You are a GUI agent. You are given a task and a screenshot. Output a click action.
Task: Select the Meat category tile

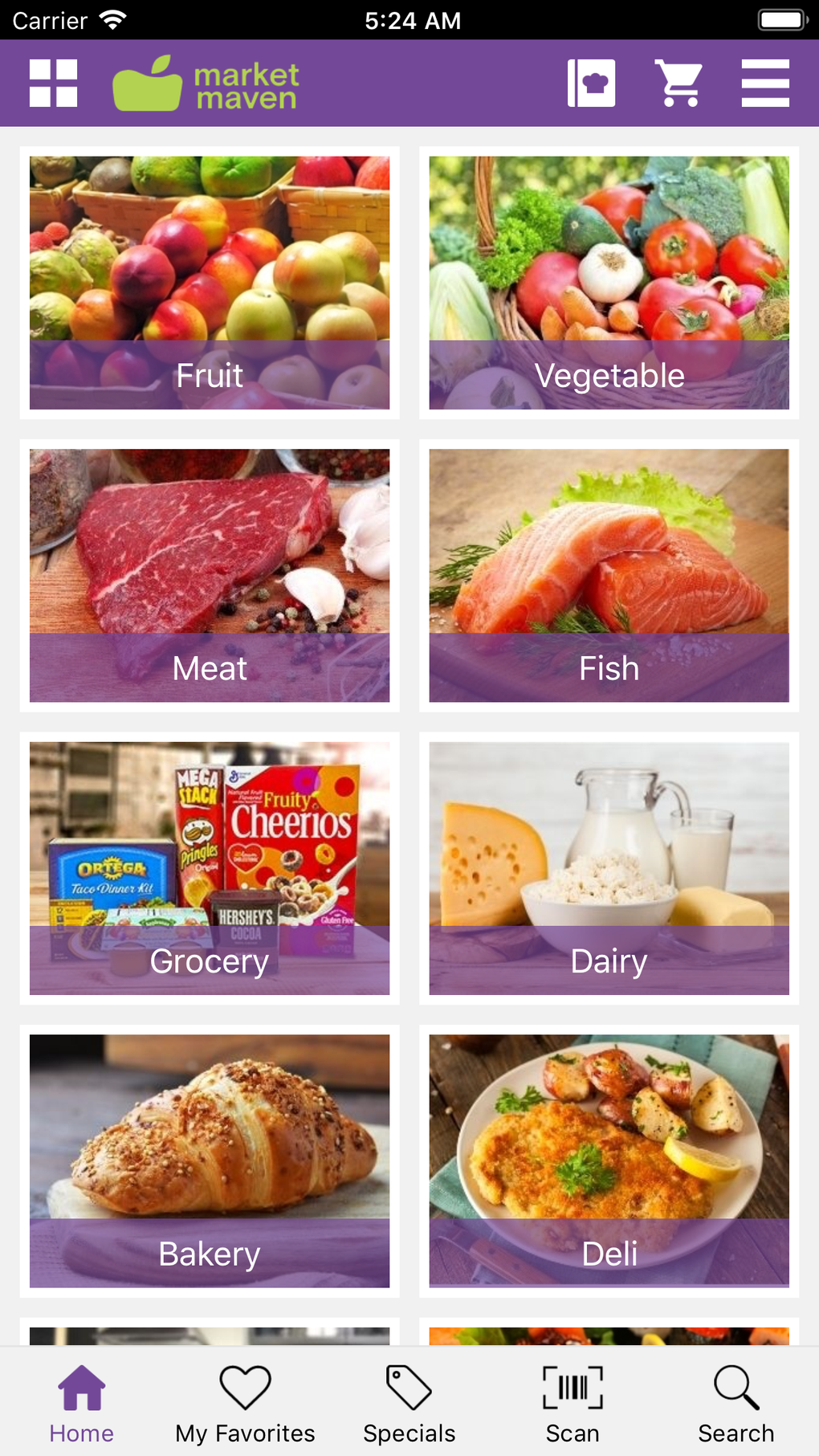[x=210, y=575]
